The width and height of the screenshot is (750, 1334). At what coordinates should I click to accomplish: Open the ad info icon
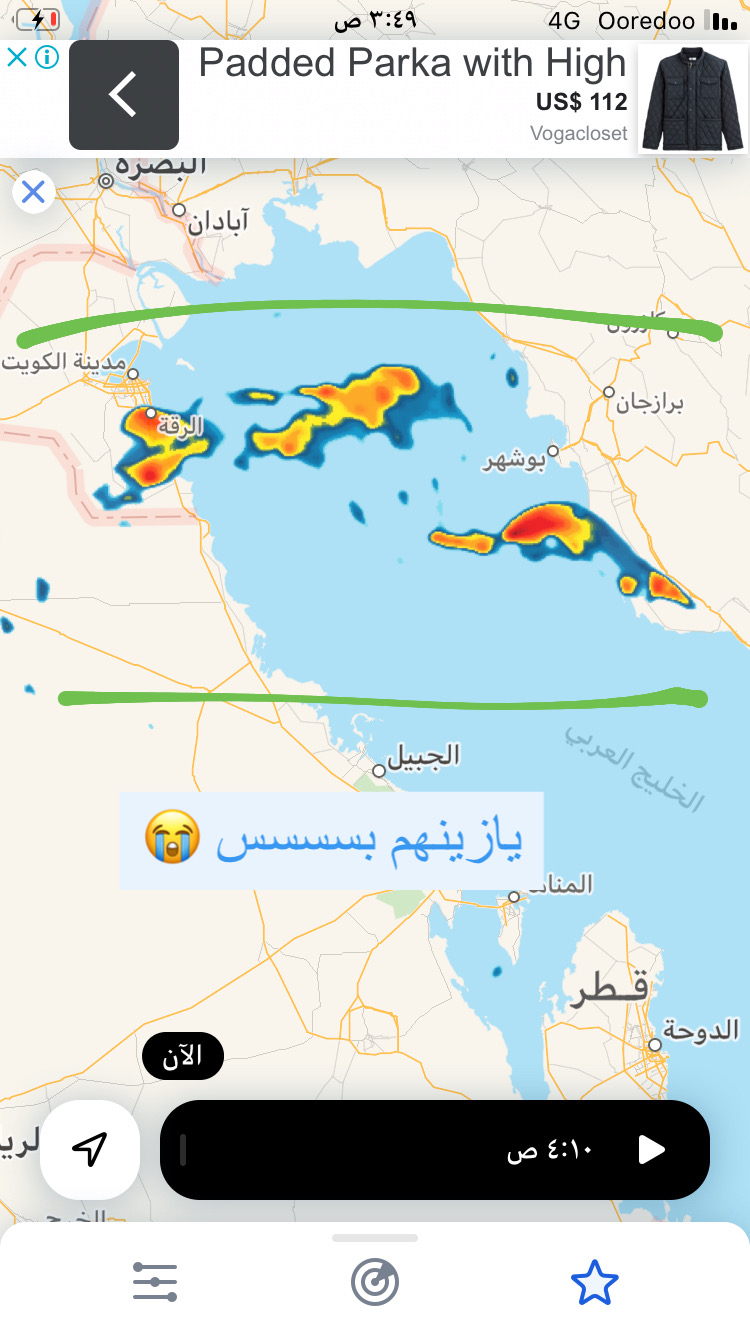46,57
